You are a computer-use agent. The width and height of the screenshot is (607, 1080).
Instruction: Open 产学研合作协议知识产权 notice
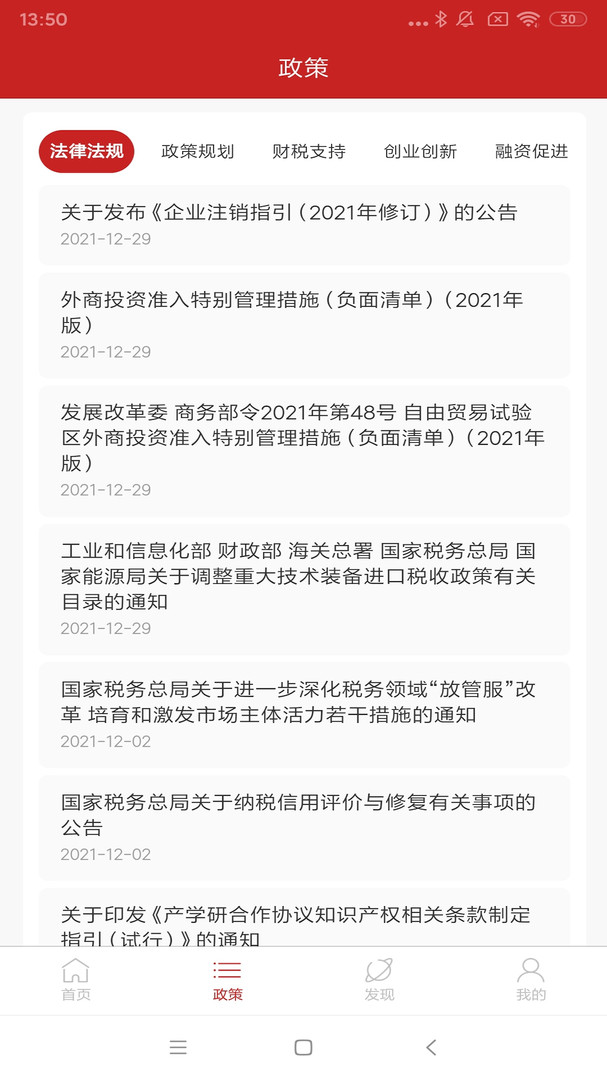[304, 925]
